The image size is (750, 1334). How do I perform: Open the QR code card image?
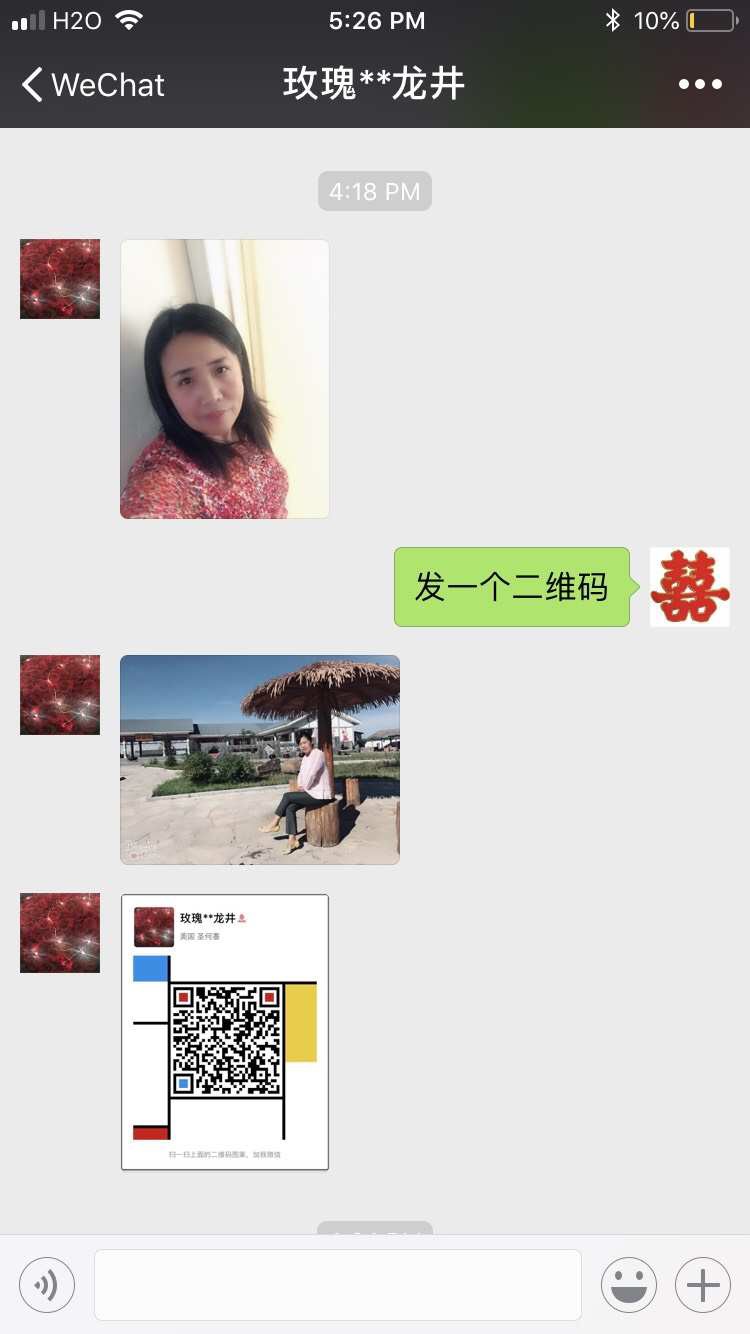(225, 1032)
